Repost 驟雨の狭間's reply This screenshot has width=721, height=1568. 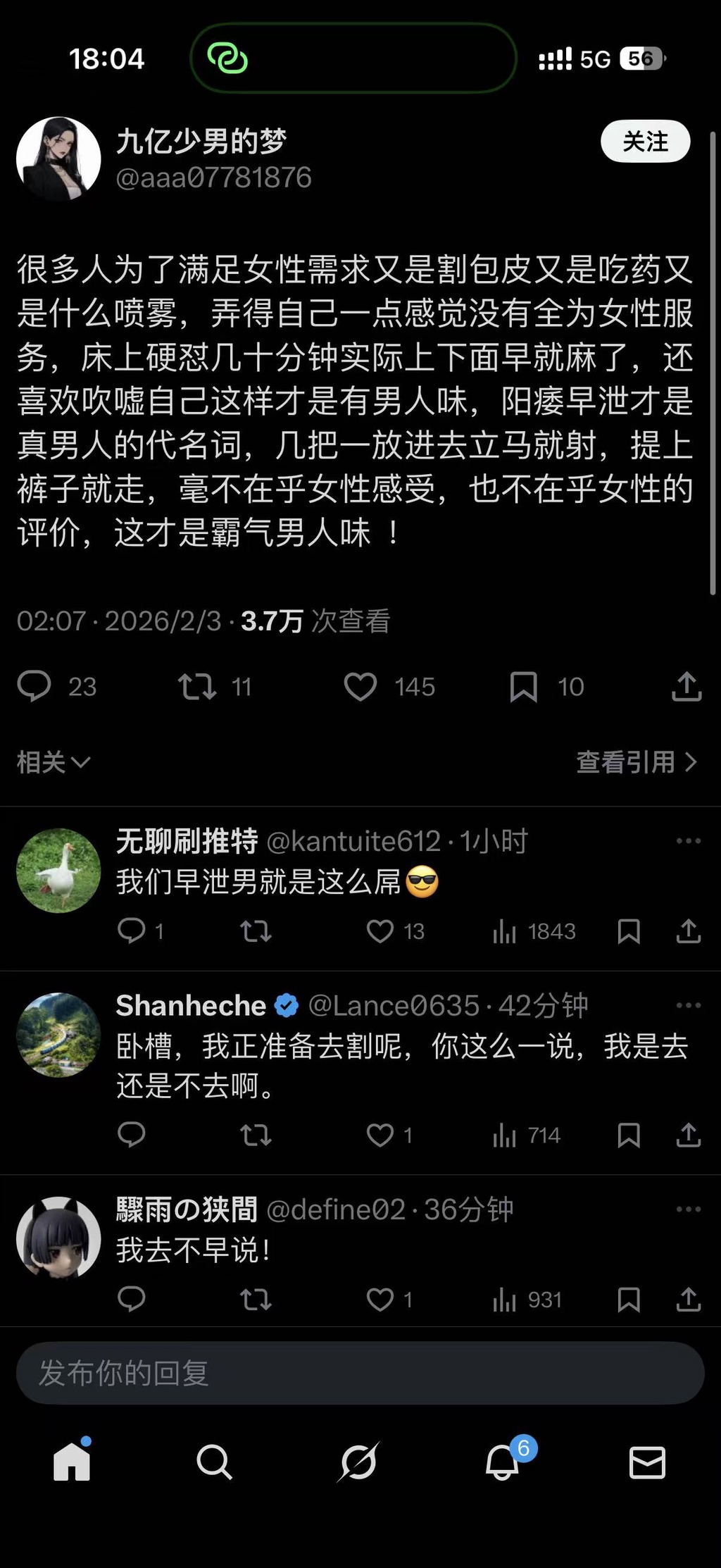(x=256, y=1300)
